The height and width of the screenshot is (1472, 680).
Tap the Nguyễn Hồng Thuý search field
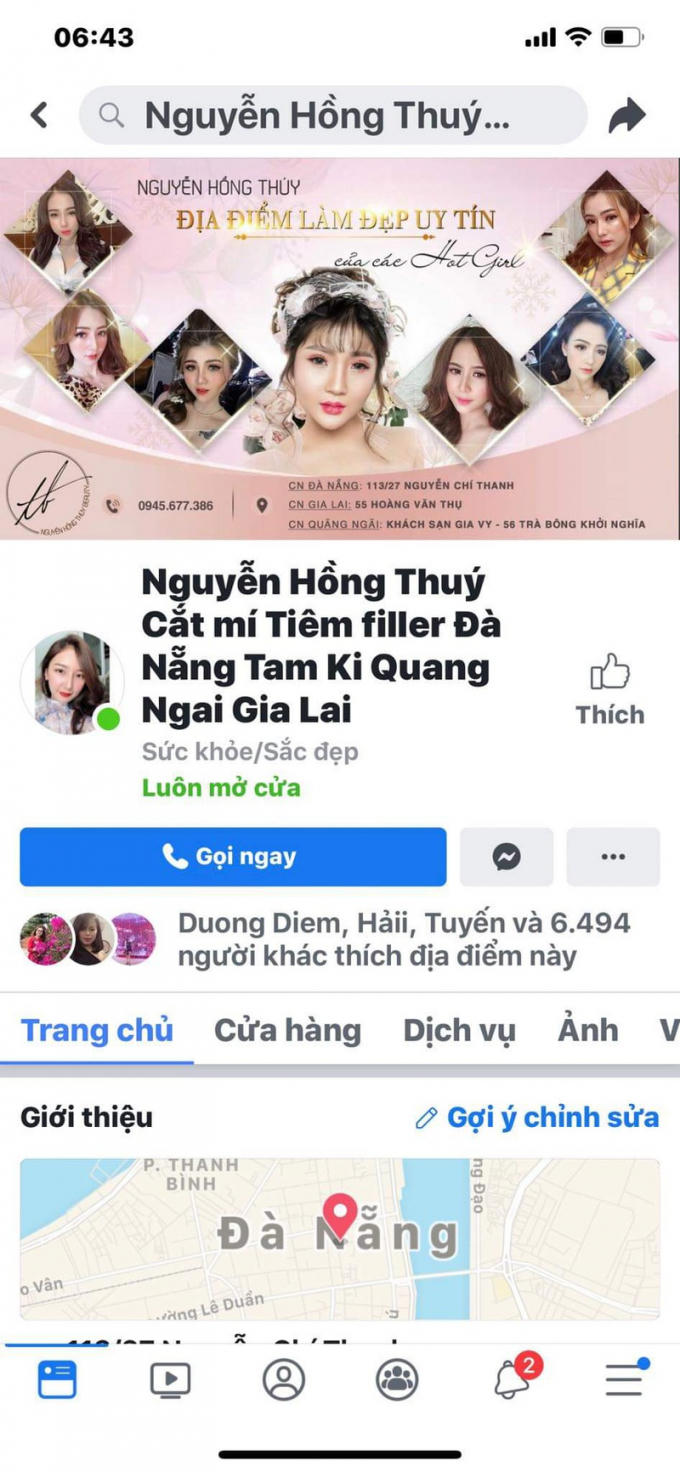[x=332, y=115]
